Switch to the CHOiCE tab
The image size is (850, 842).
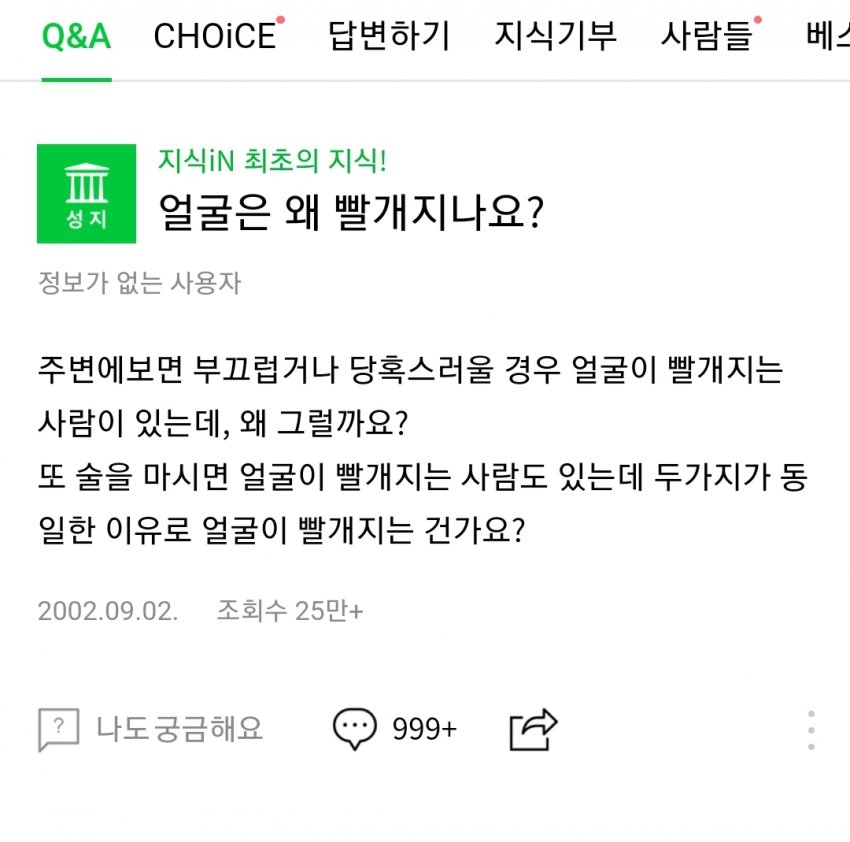(x=214, y=38)
